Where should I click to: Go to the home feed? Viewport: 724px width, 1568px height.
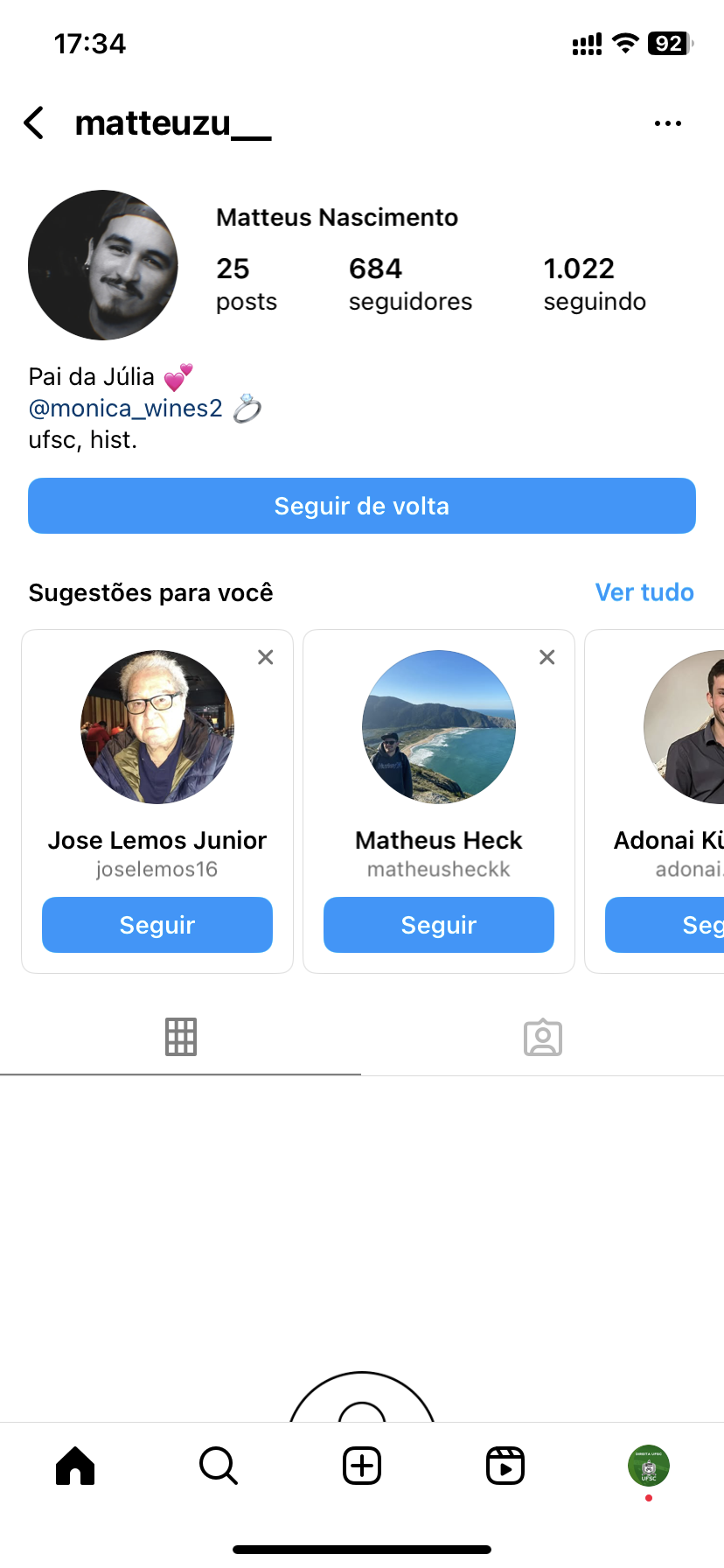[x=75, y=1466]
